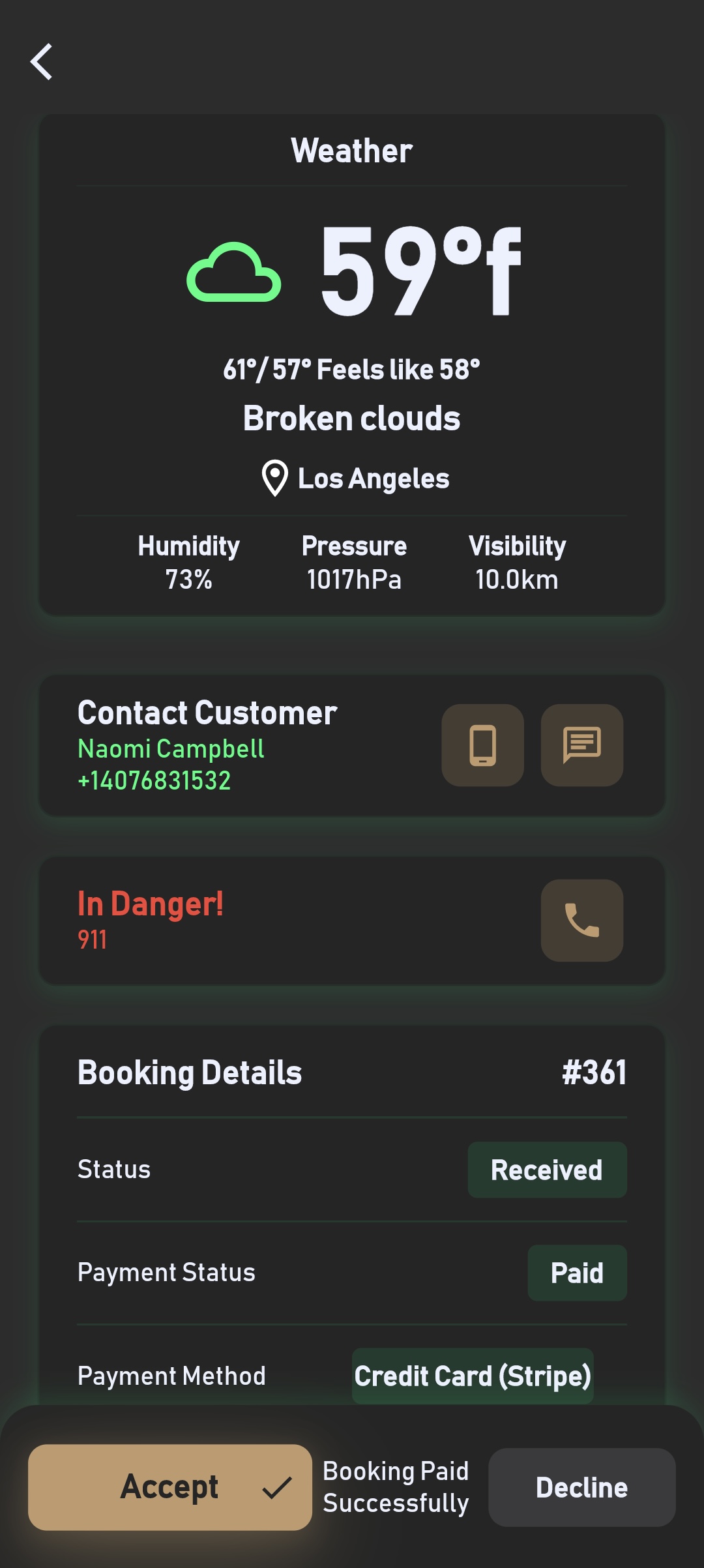Go back using the top arrow
The image size is (704, 1568).
click(42, 62)
